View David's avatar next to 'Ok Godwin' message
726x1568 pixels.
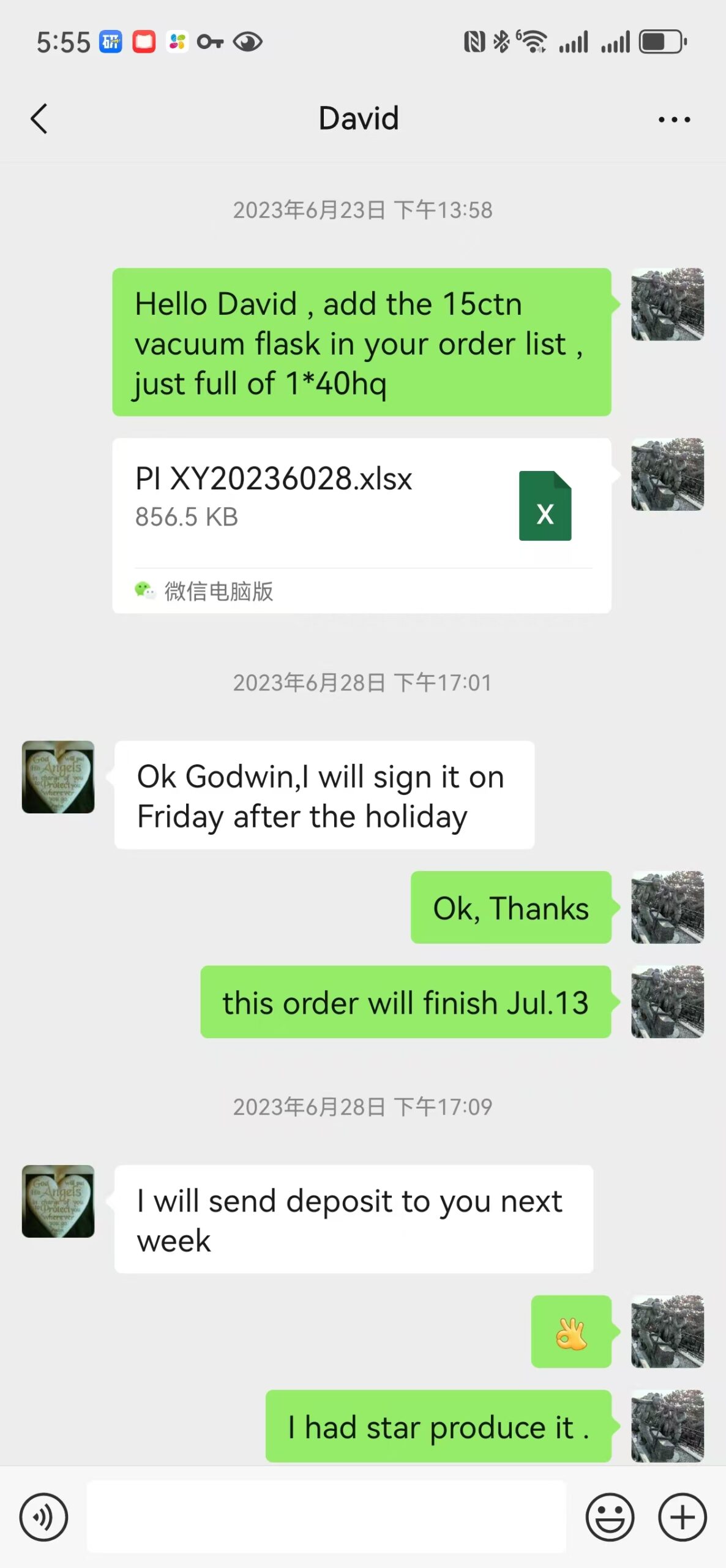point(58,777)
